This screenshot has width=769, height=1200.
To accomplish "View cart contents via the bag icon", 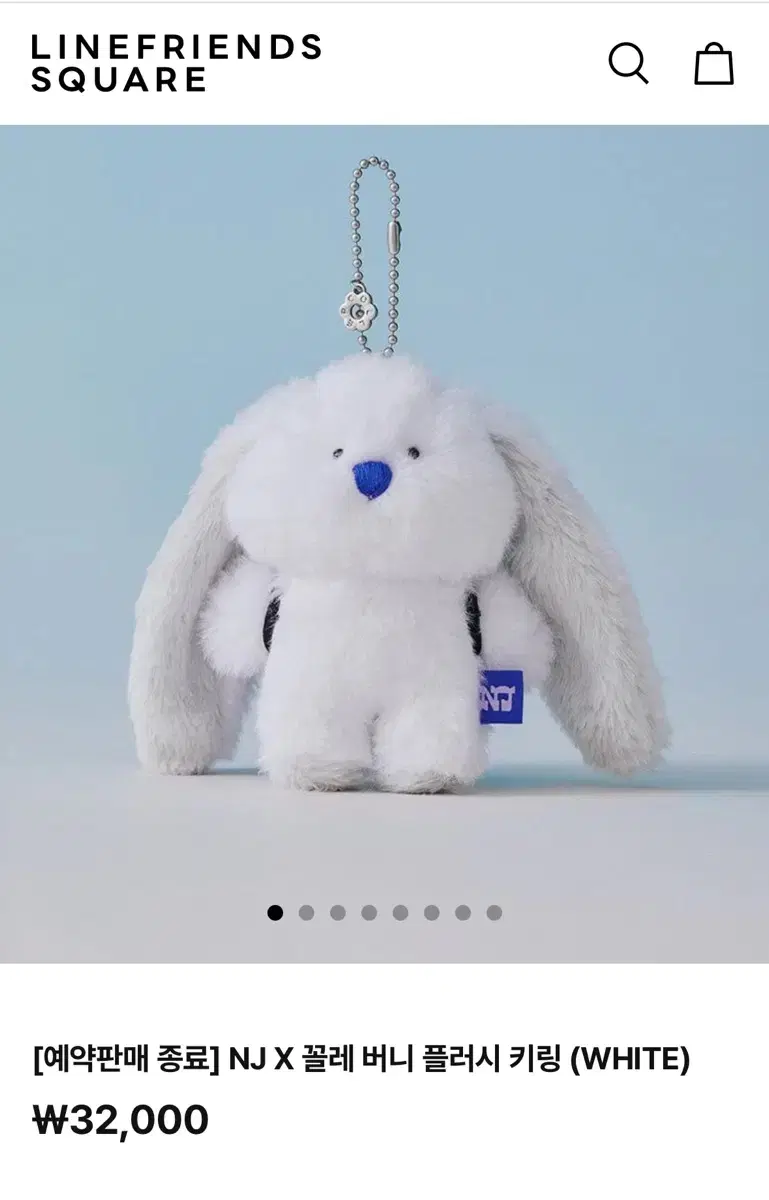I will 713,63.
